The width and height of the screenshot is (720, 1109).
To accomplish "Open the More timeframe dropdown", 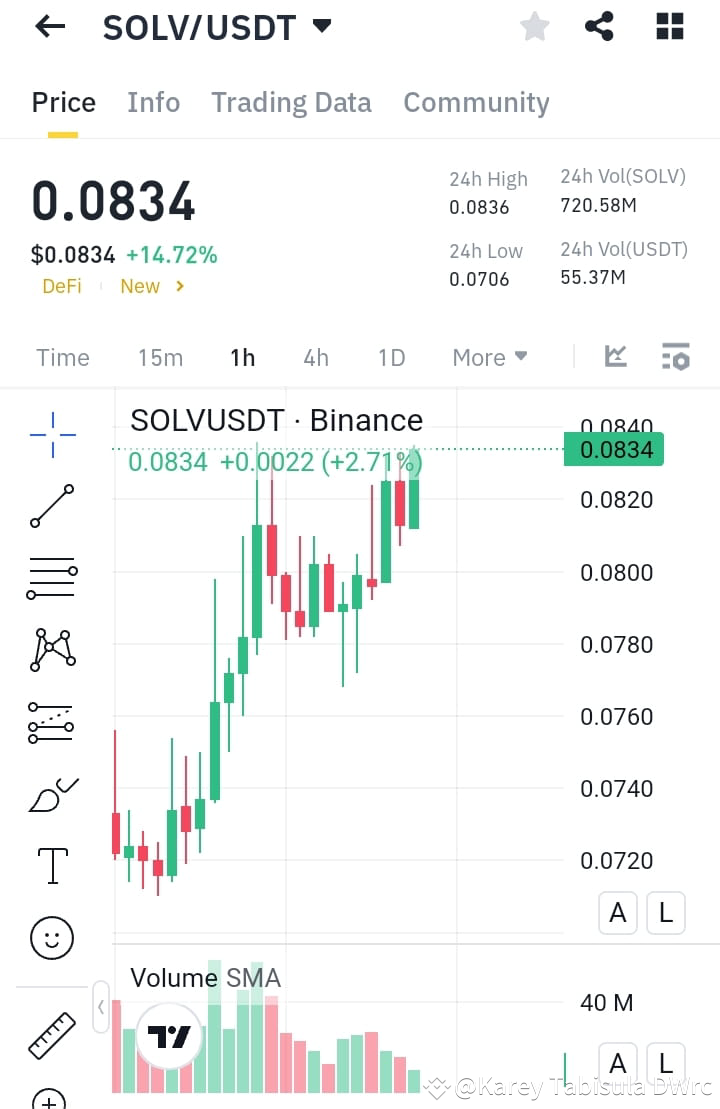I will click(x=489, y=357).
